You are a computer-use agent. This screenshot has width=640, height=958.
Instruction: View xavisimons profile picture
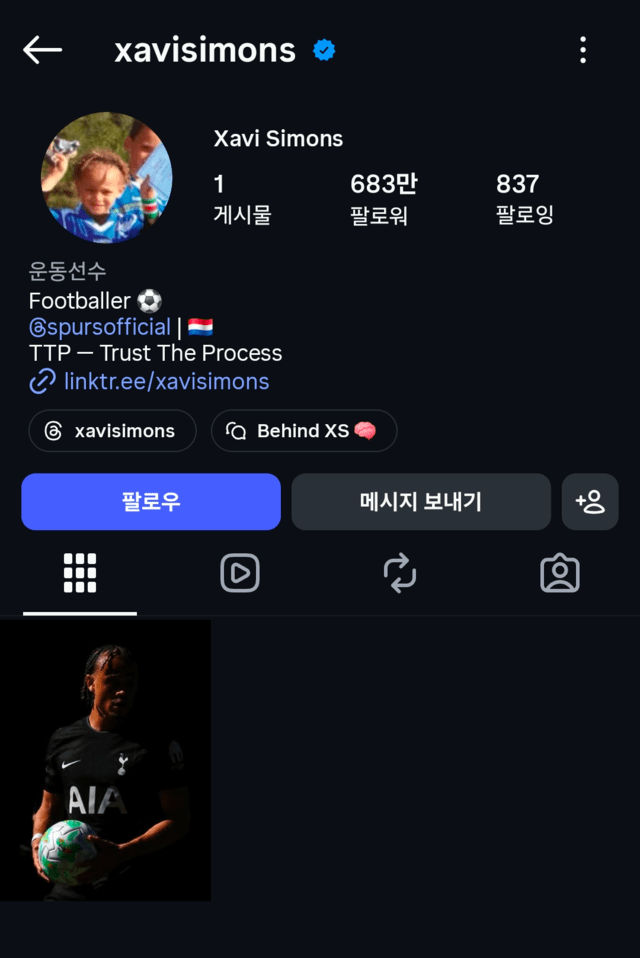point(106,178)
